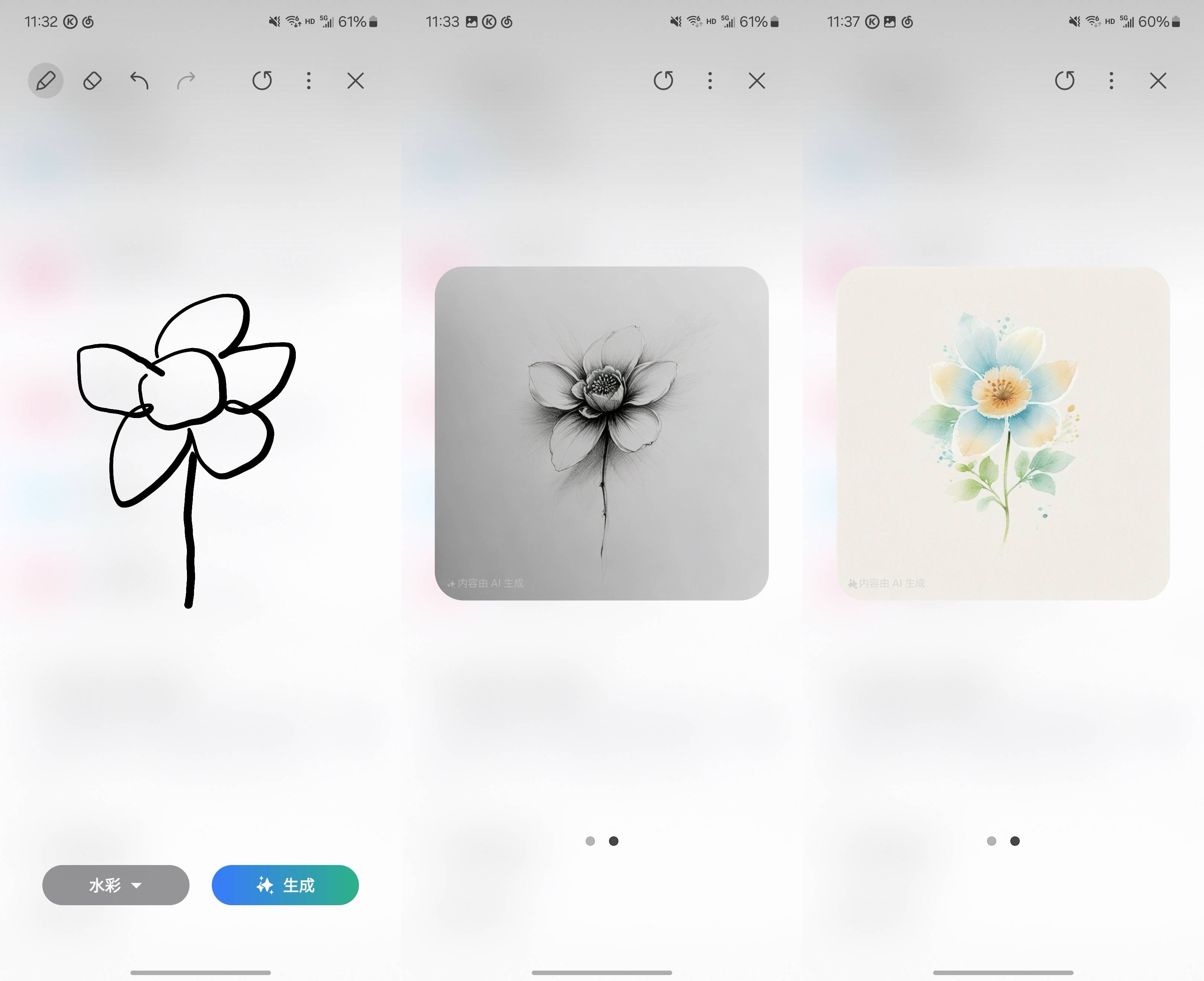Viewport: 1204px width, 981px height.
Task: Reset the sketch canvas beside the redo arrow
Action: (262, 81)
